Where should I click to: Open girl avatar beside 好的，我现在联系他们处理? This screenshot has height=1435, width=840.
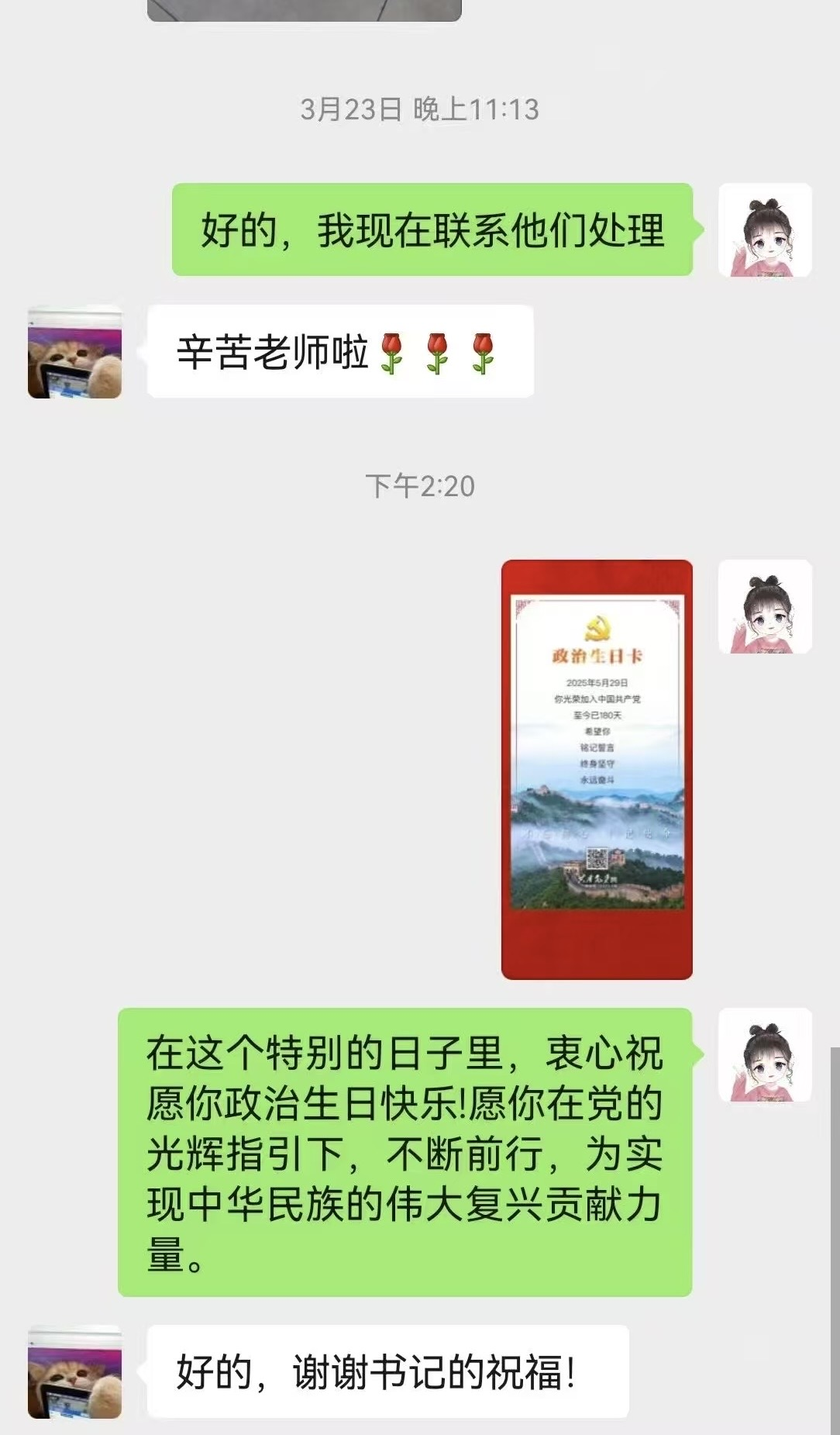(x=765, y=230)
